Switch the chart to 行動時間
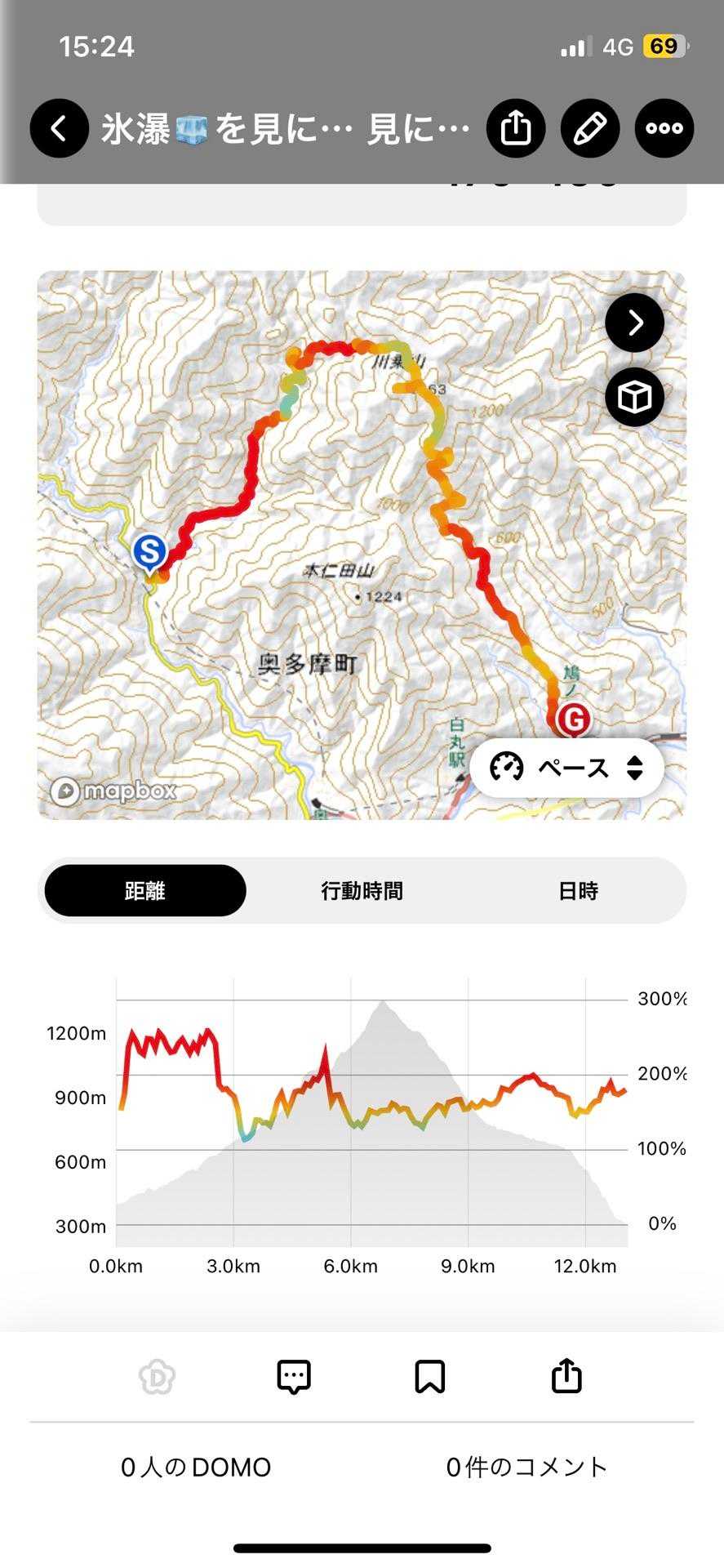The image size is (724, 1568). [362, 891]
